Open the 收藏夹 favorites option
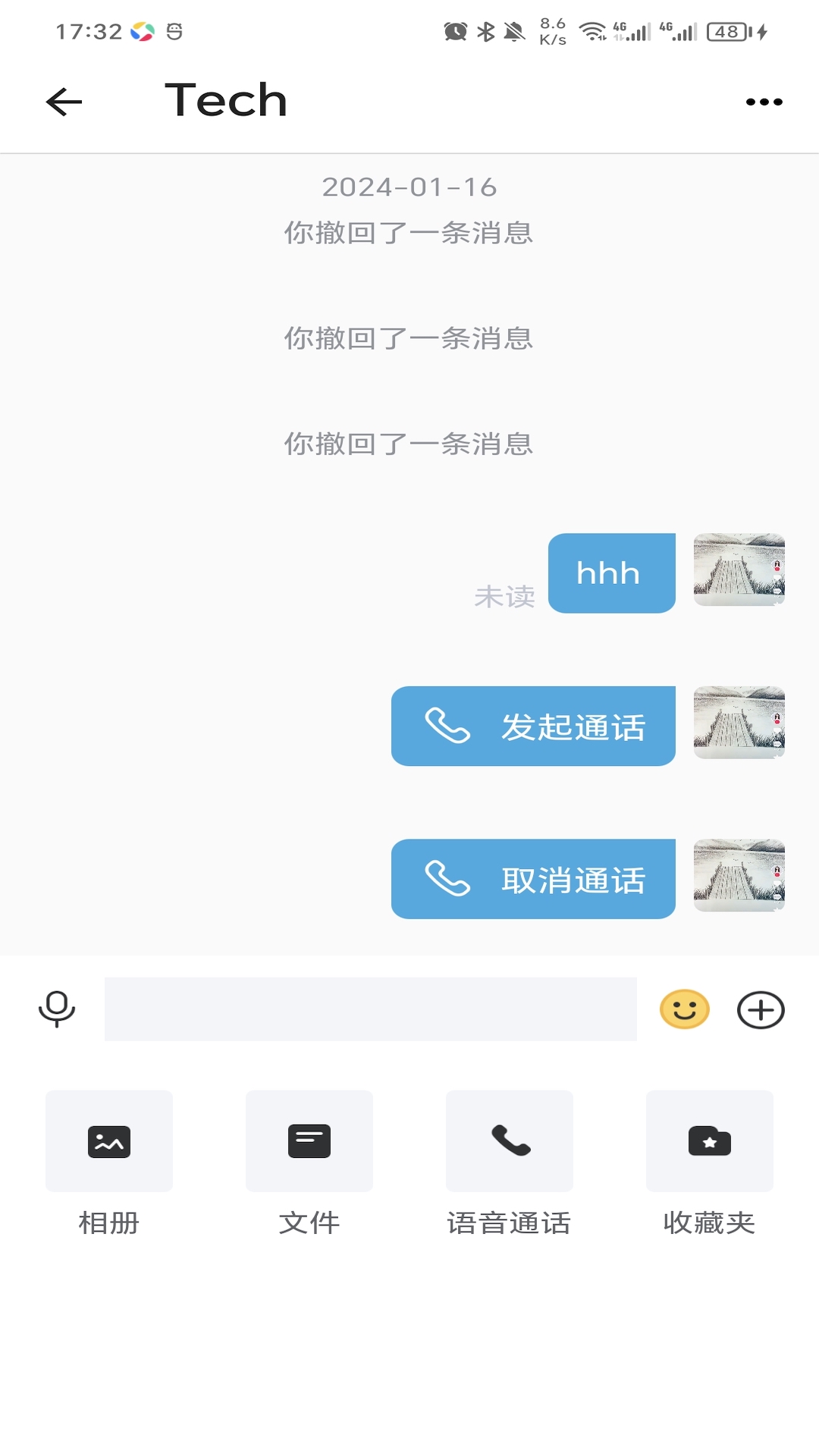The height and width of the screenshot is (1456, 819). pyautogui.click(x=710, y=1141)
